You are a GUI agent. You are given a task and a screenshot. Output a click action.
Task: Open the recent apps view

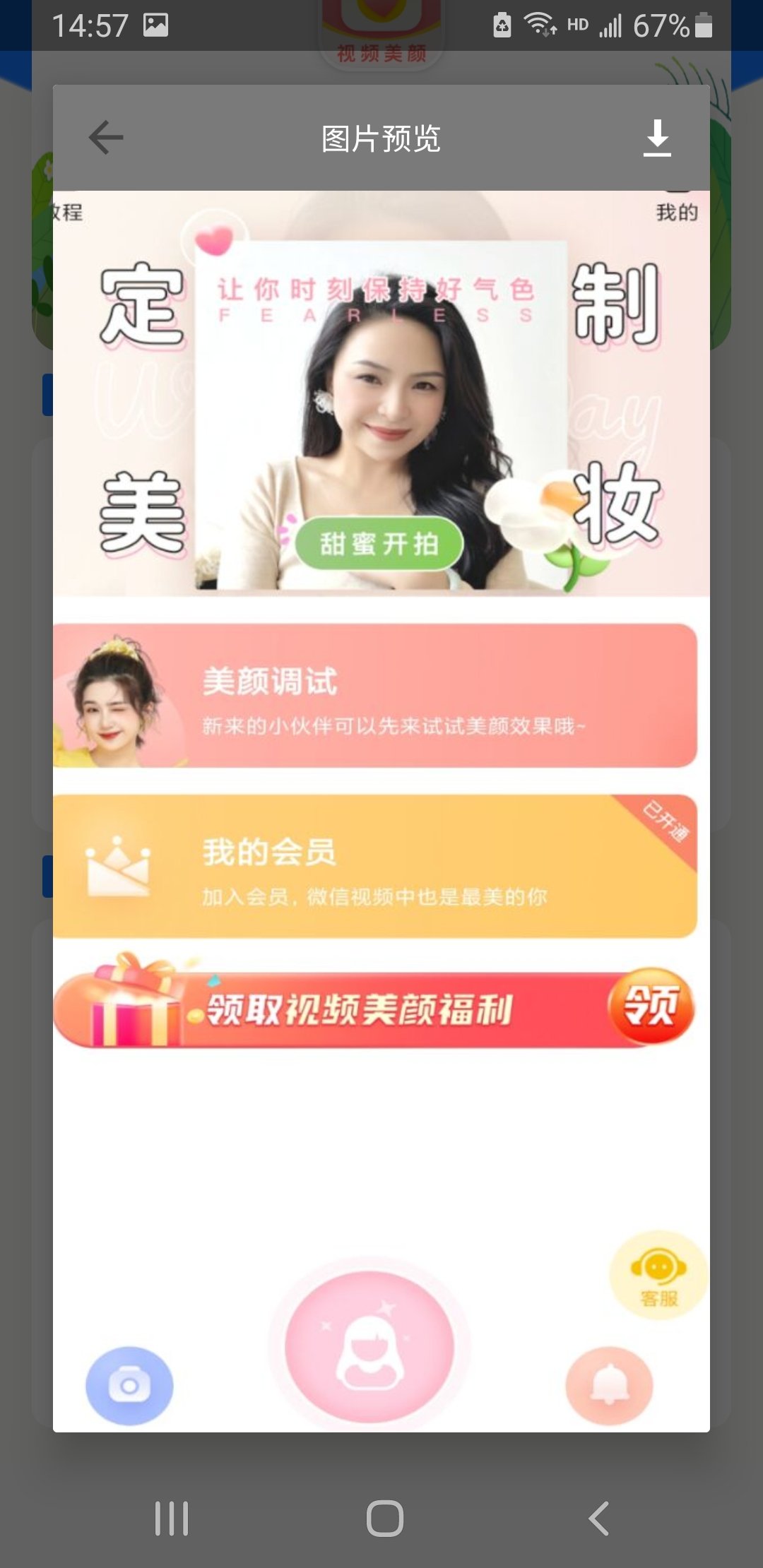pos(172,1518)
